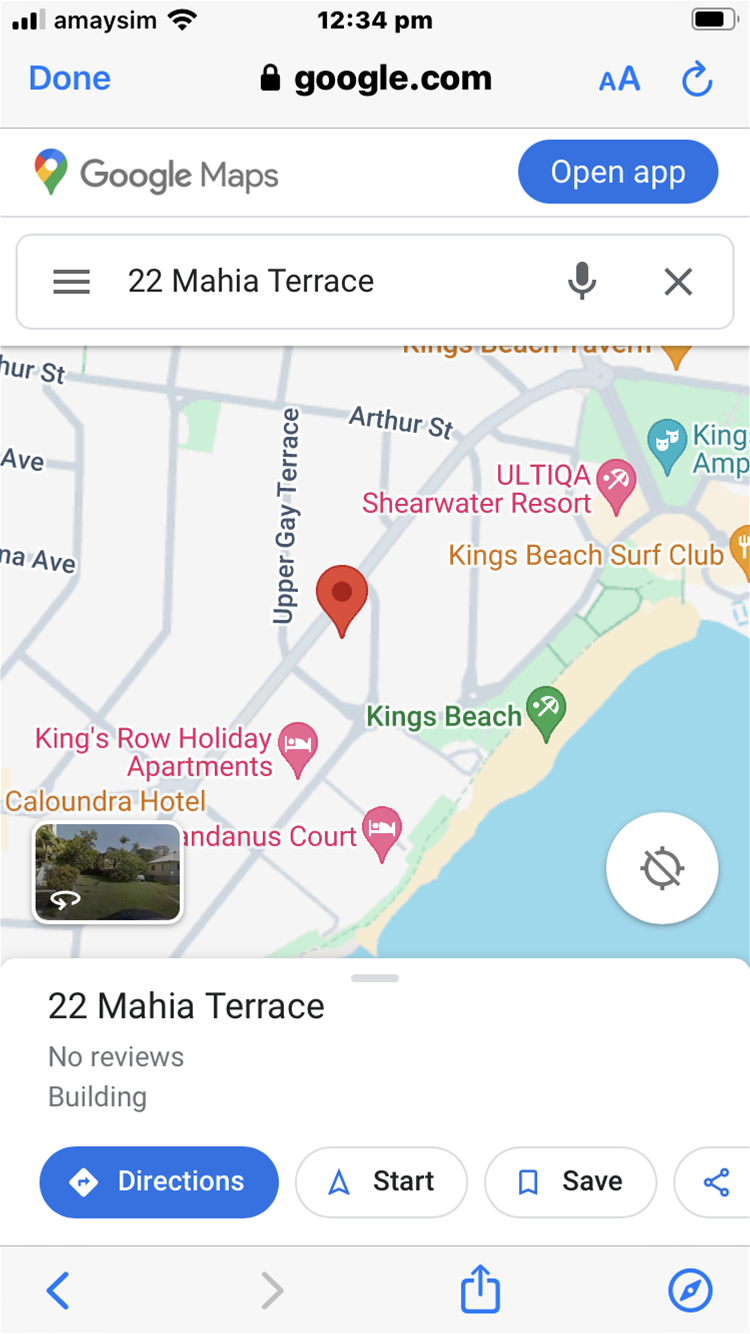Open page in Safari via compass icon

[x=690, y=1291]
